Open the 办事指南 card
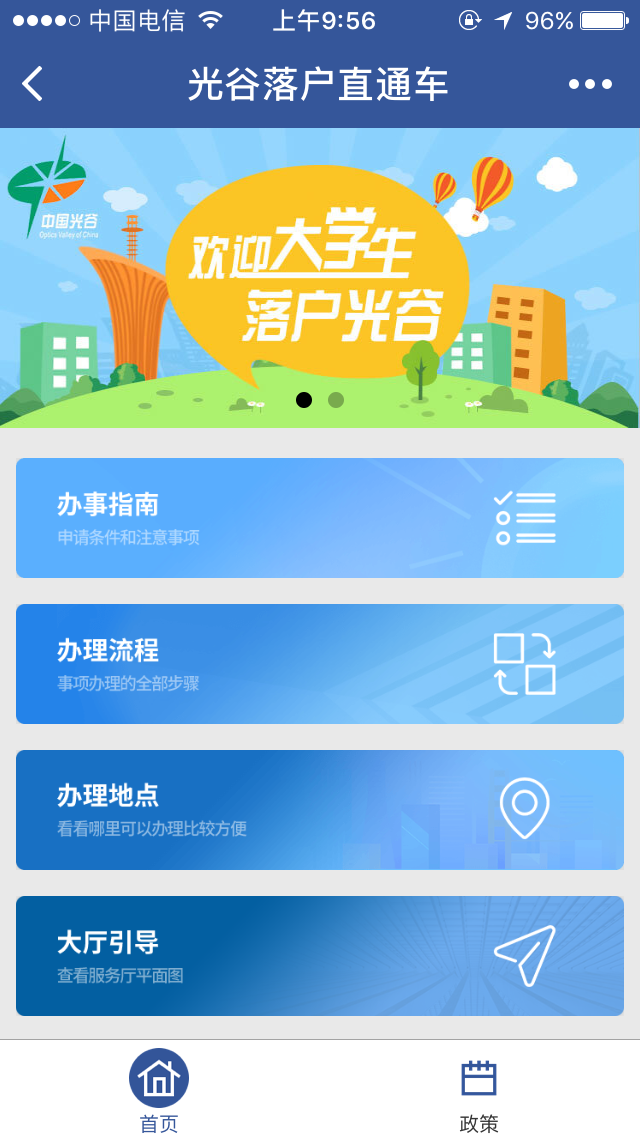The image size is (640, 1136). tap(320, 518)
